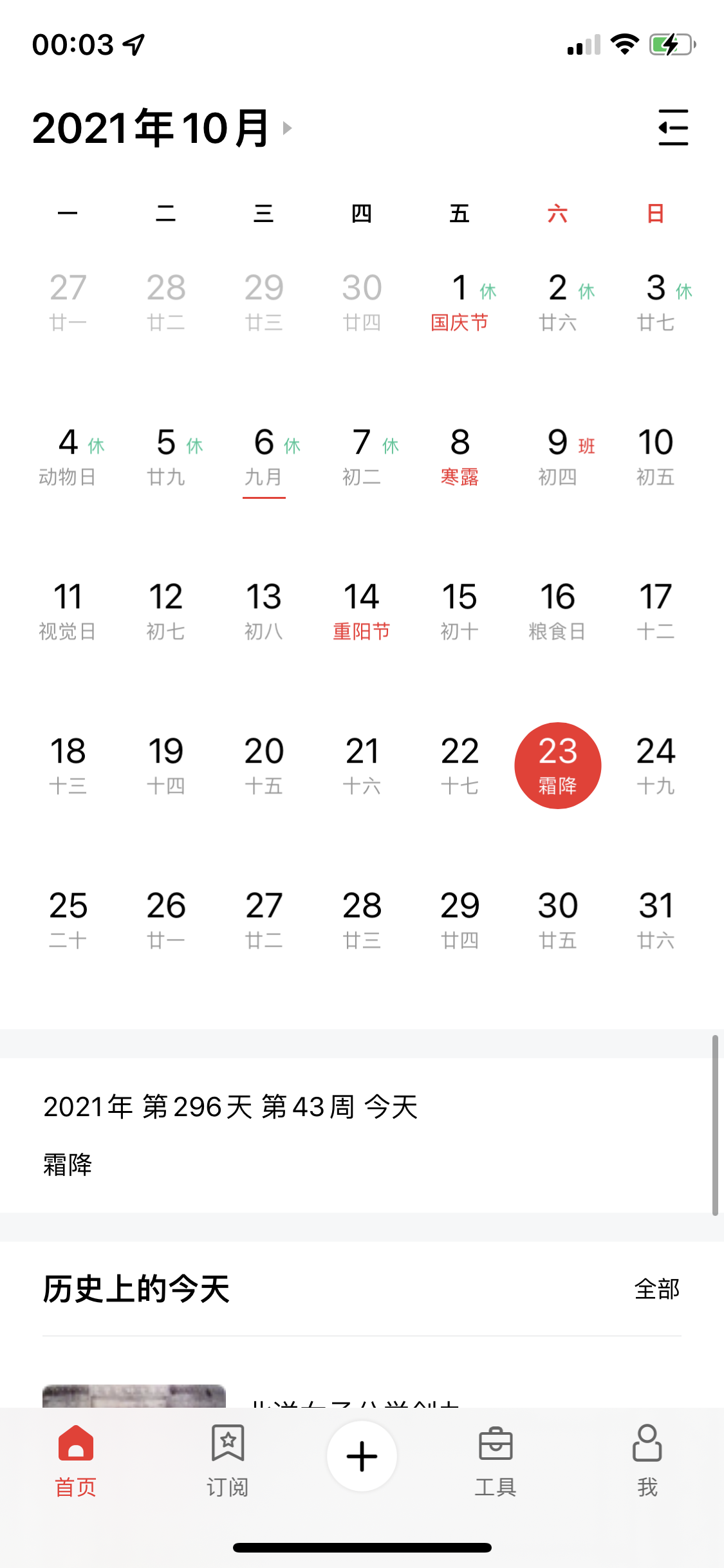Select September 30 from previous month
Viewport: 724px width, 1568px height.
(362, 302)
